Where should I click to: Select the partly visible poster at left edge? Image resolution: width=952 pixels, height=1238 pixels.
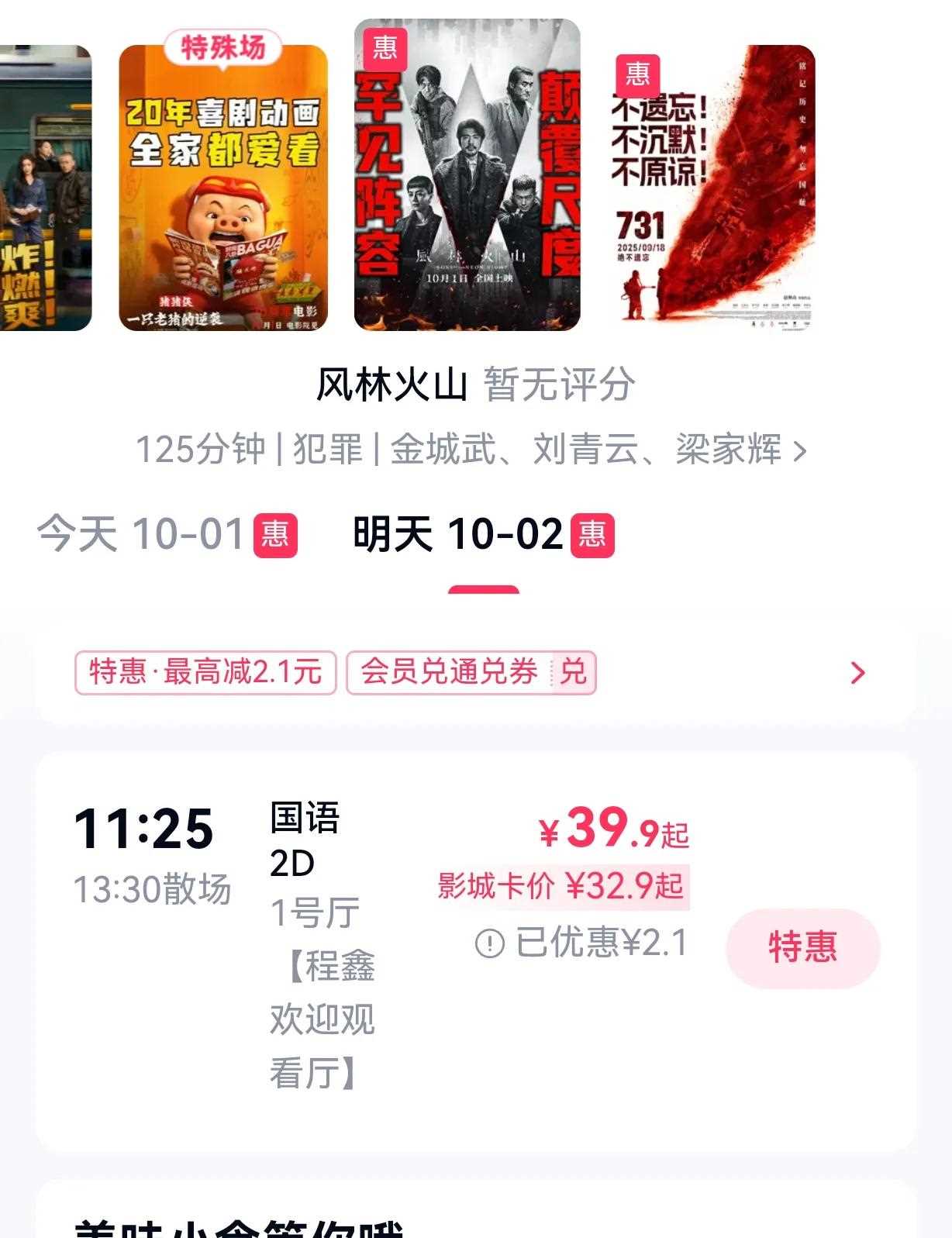point(45,188)
